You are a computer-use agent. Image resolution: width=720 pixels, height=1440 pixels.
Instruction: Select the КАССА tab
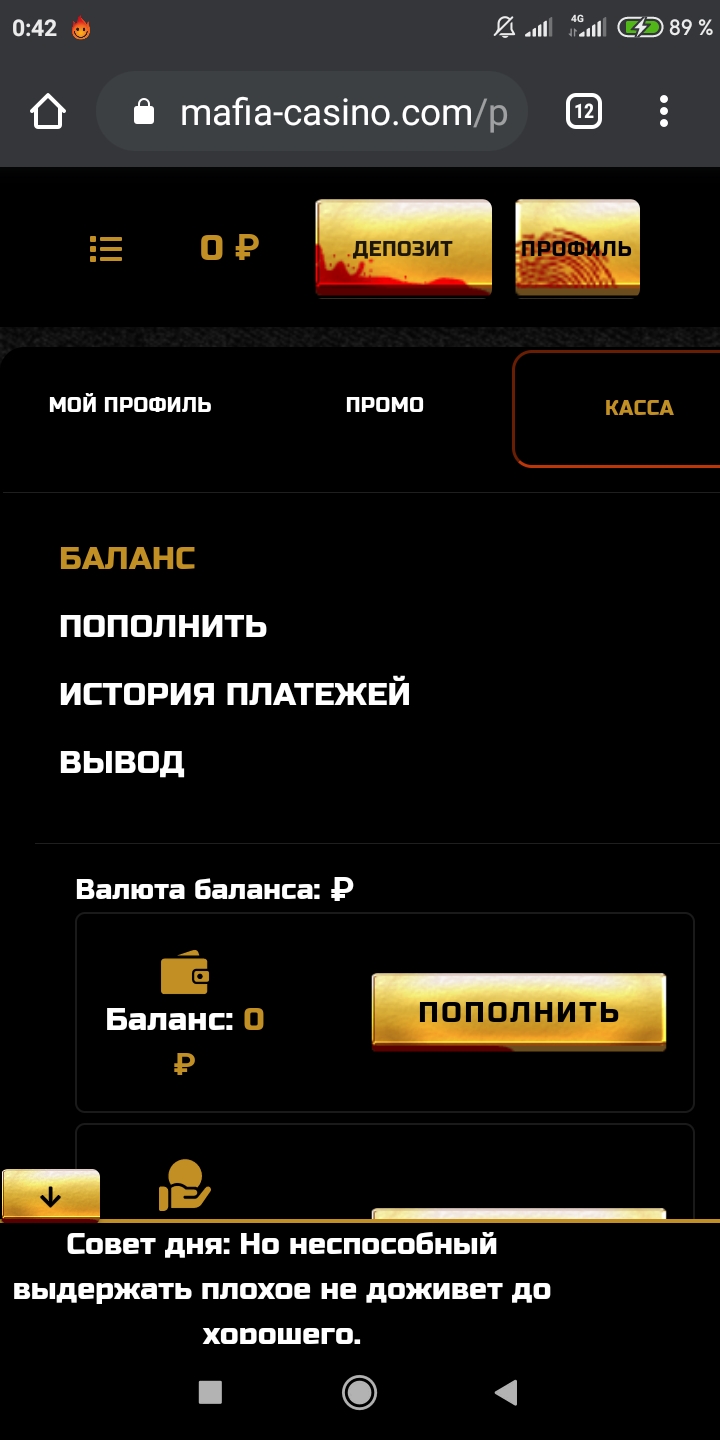pyautogui.click(x=638, y=408)
